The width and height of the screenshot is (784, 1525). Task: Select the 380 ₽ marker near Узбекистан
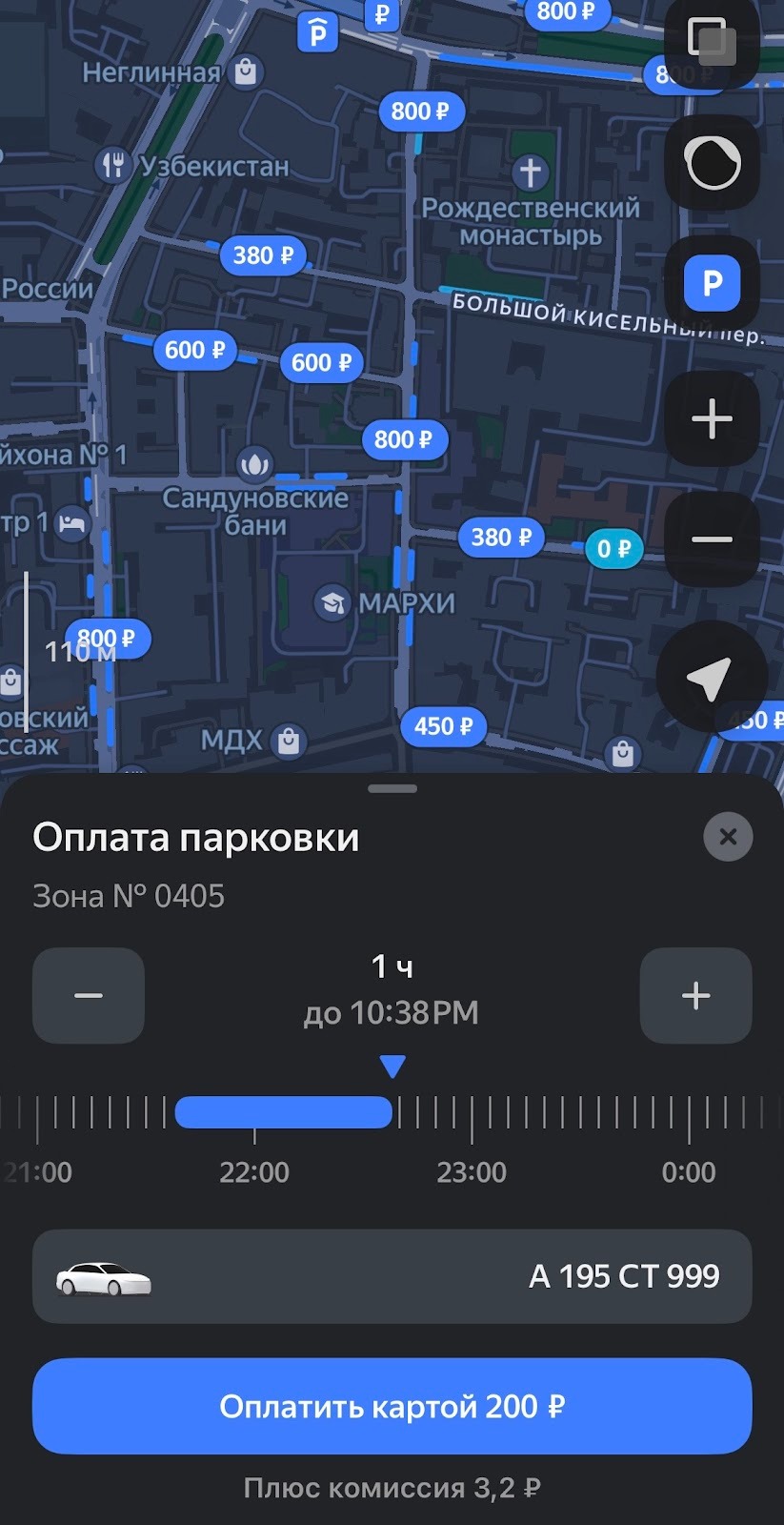[x=263, y=255]
